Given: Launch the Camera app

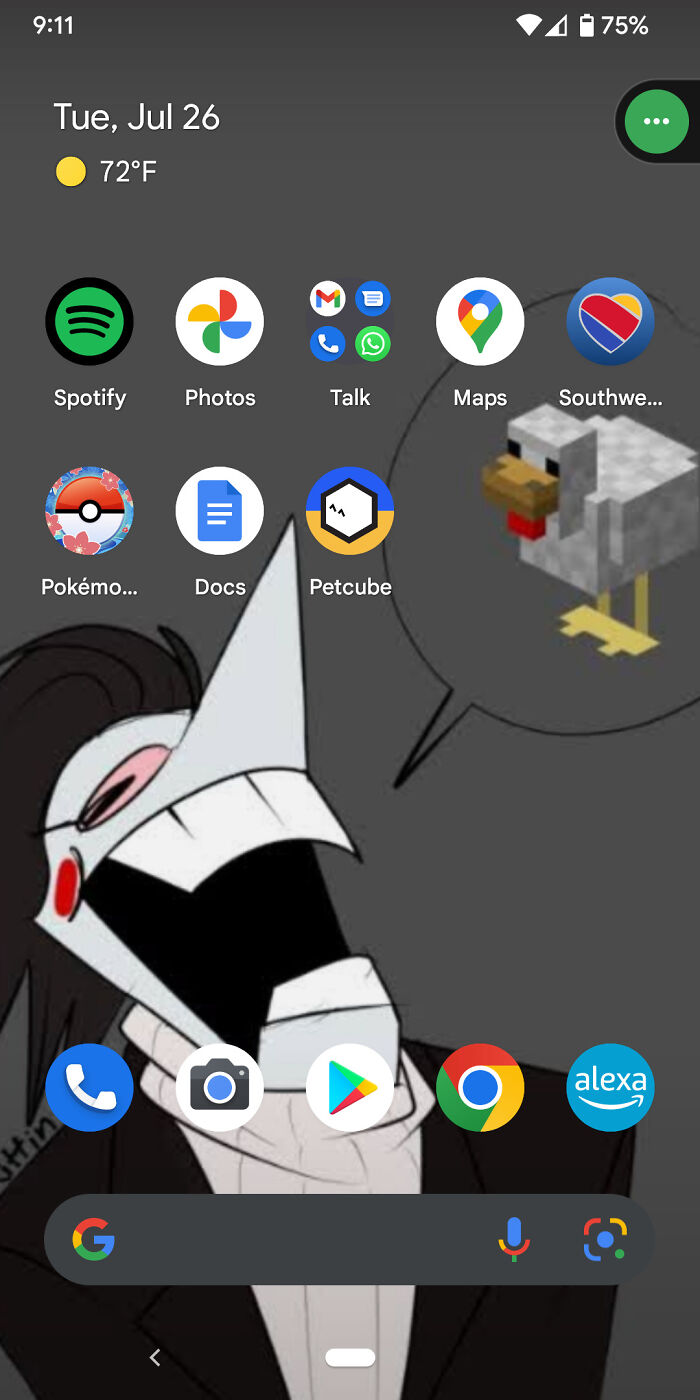Looking at the screenshot, I should click(x=220, y=1088).
